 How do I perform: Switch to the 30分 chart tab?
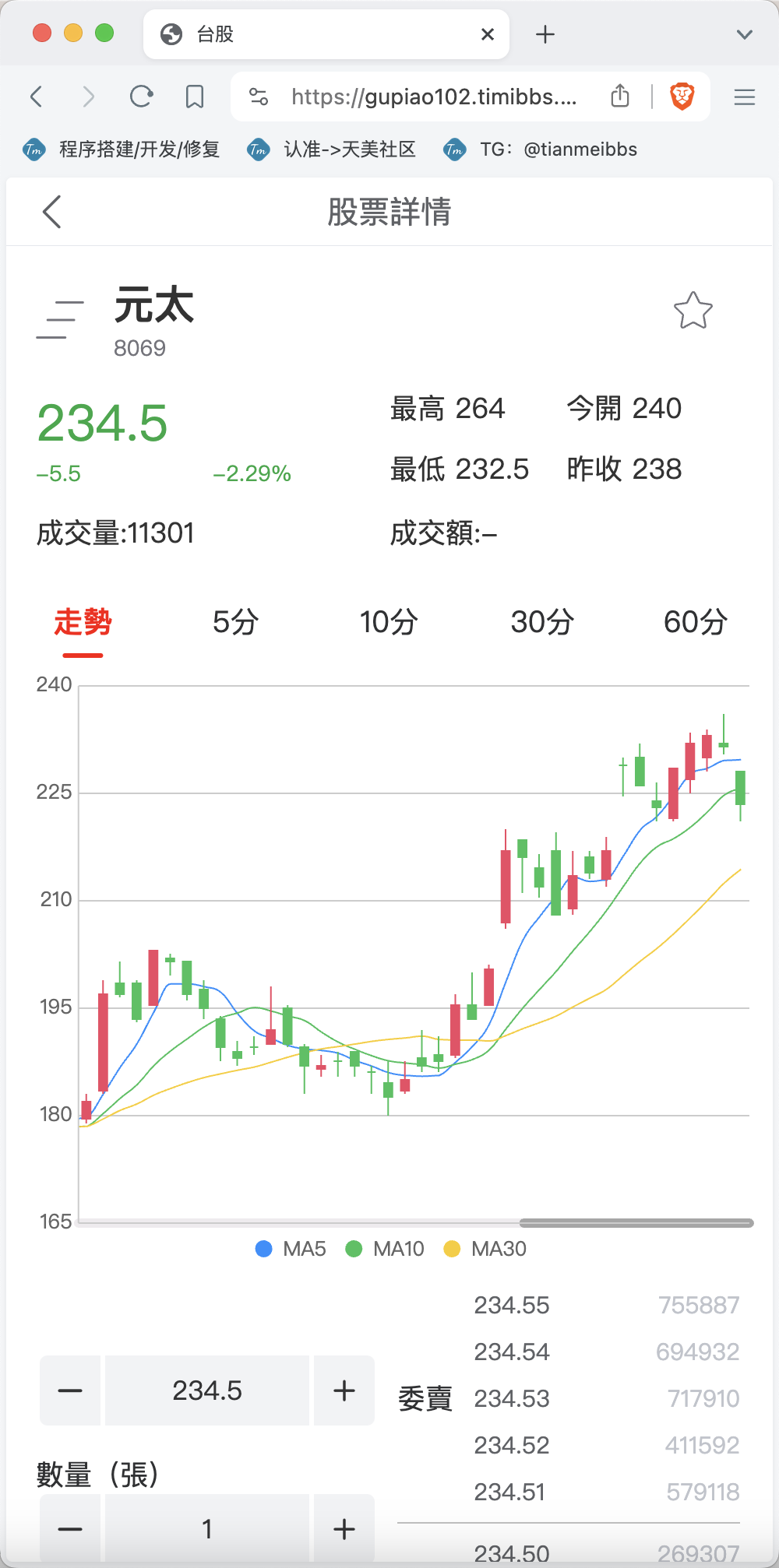click(x=542, y=622)
